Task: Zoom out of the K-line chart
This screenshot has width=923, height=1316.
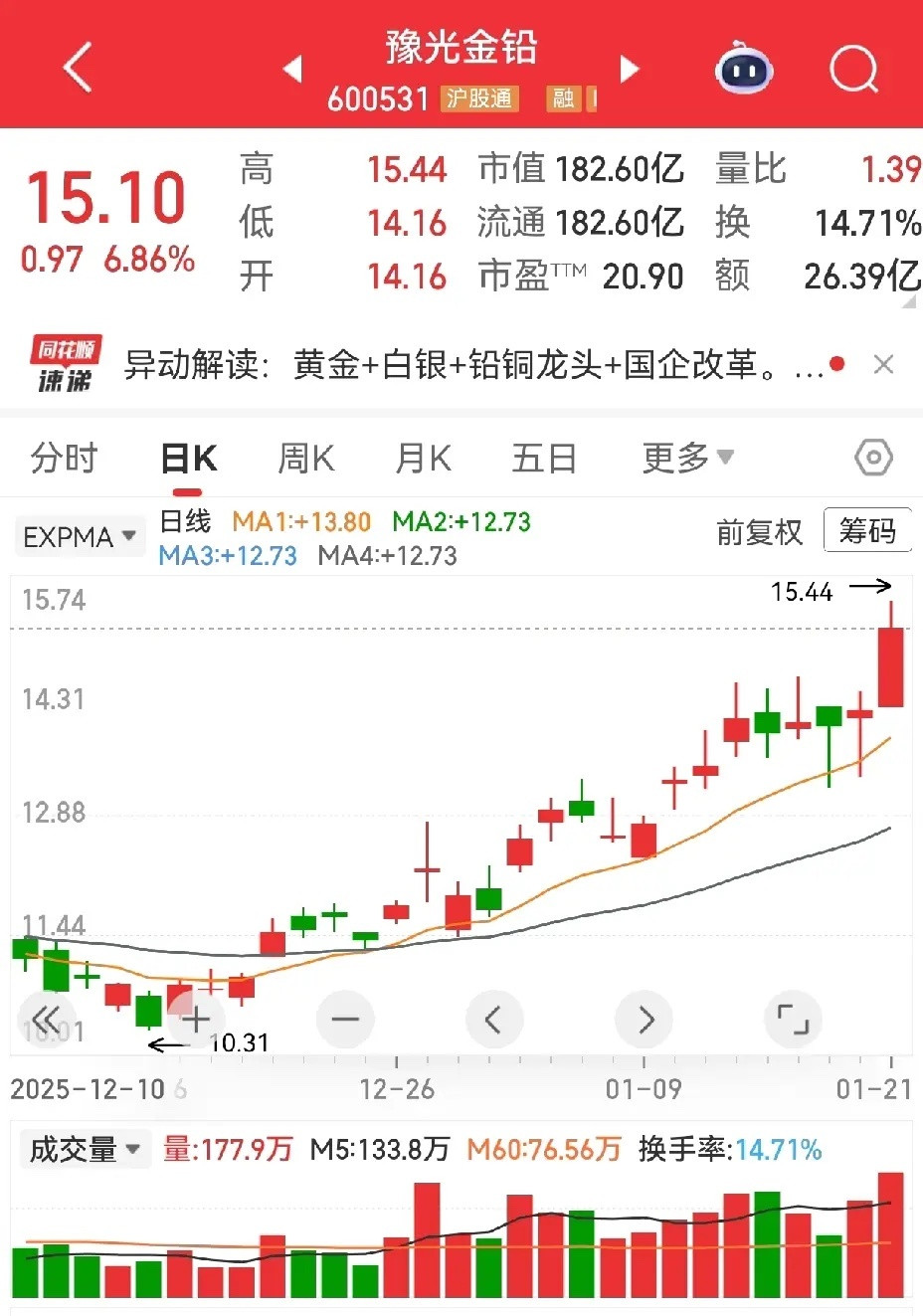Action: tap(345, 1019)
